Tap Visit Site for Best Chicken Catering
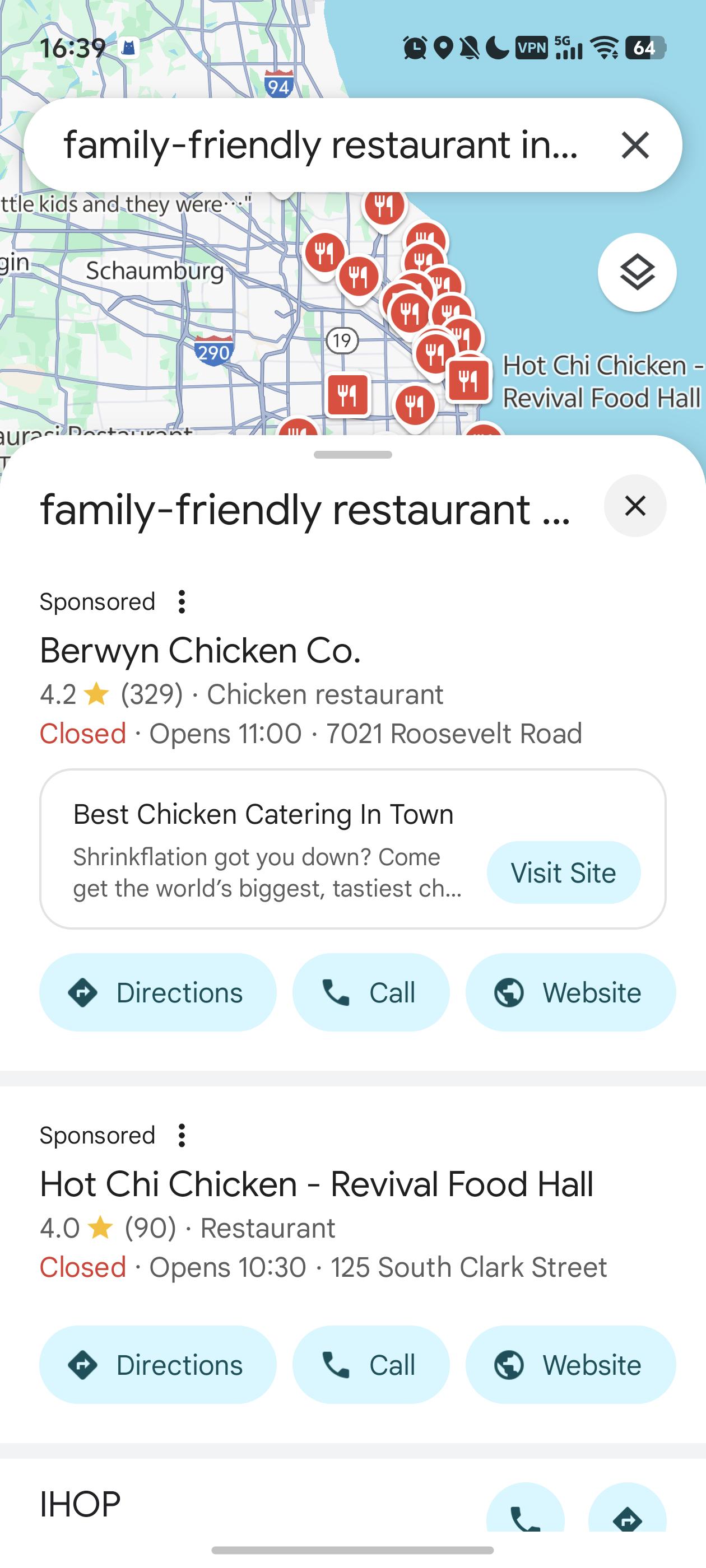706x1568 pixels. tap(563, 872)
